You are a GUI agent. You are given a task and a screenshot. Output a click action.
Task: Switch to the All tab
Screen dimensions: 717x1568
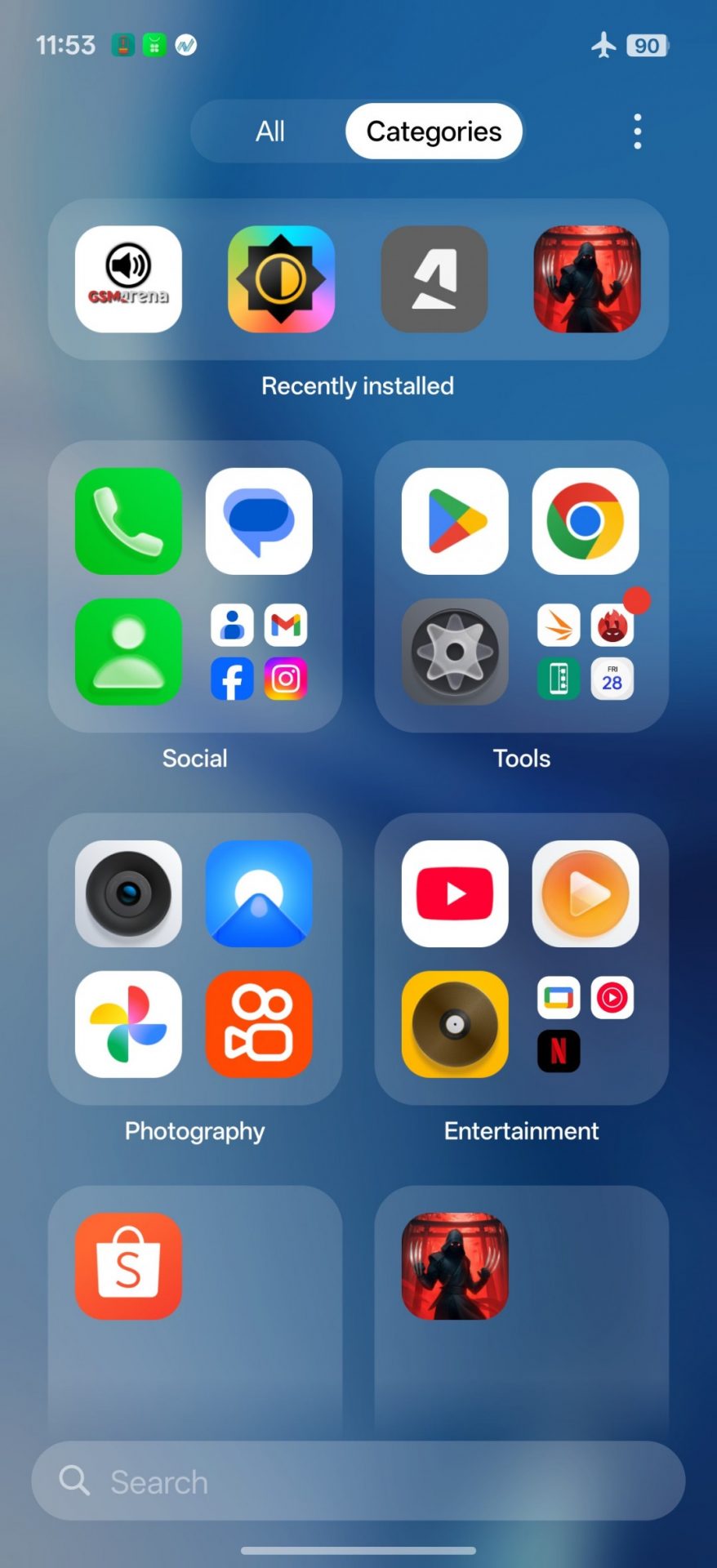pos(270,131)
